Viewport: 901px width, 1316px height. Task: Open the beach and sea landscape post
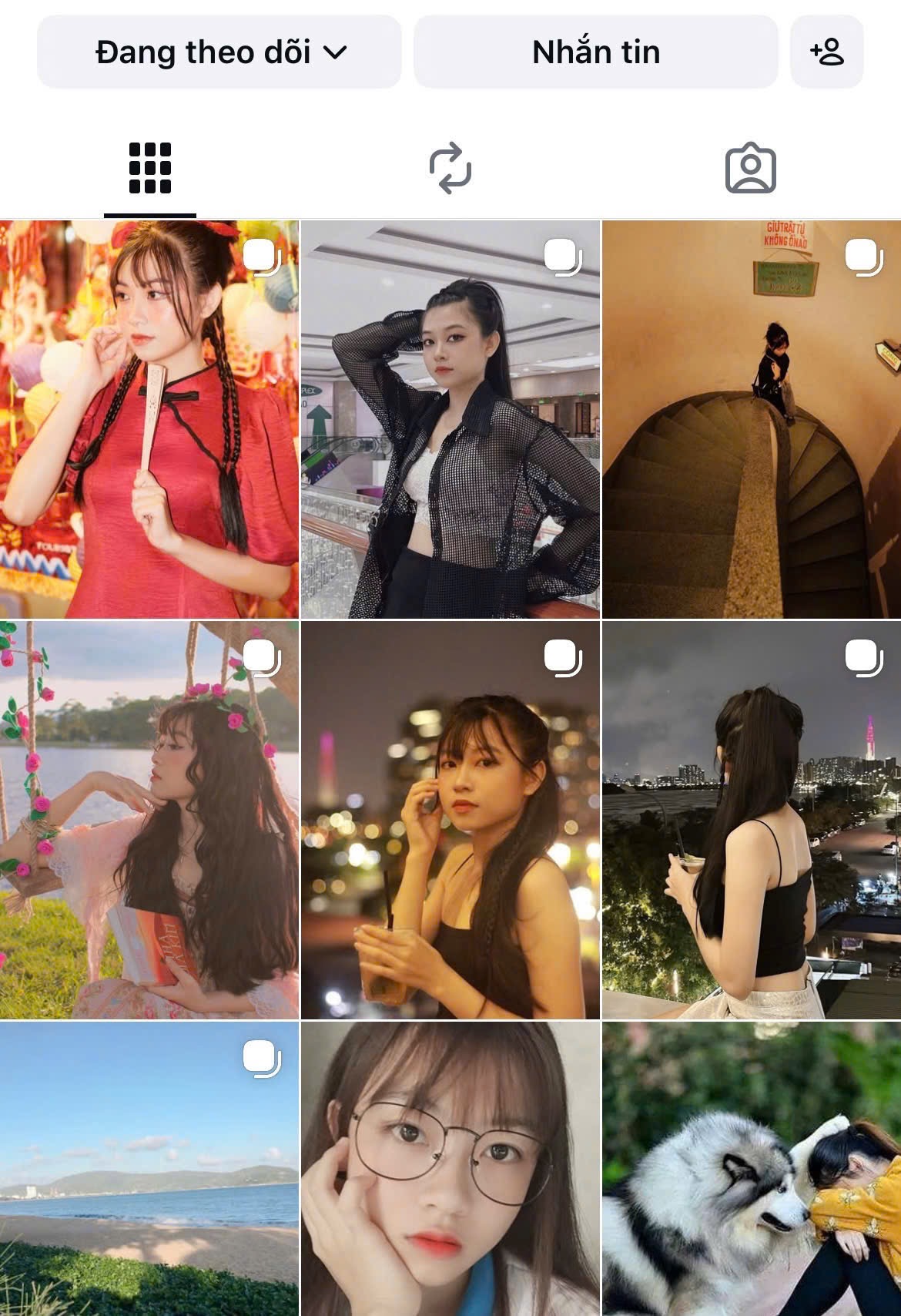click(149, 1169)
